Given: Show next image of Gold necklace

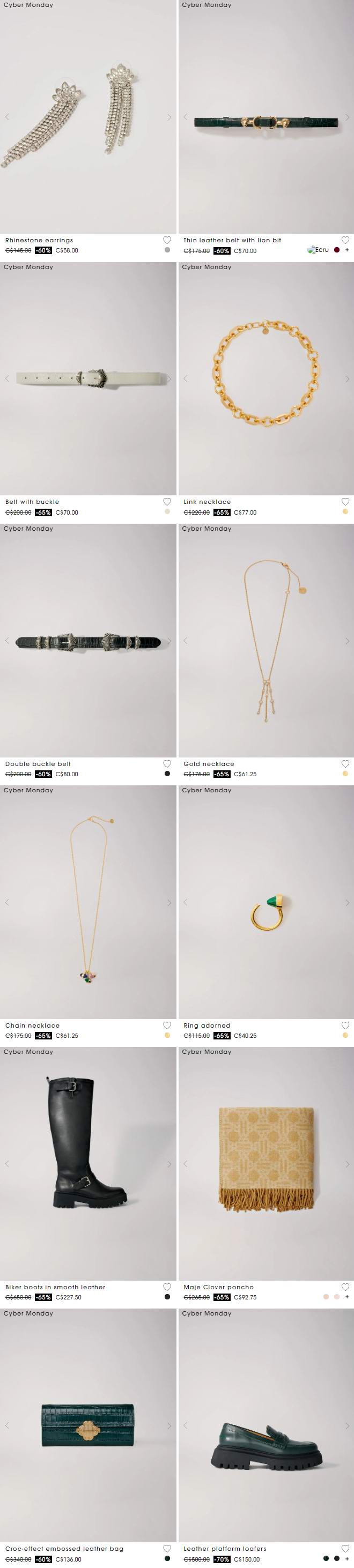Looking at the screenshot, I should coord(348,641).
